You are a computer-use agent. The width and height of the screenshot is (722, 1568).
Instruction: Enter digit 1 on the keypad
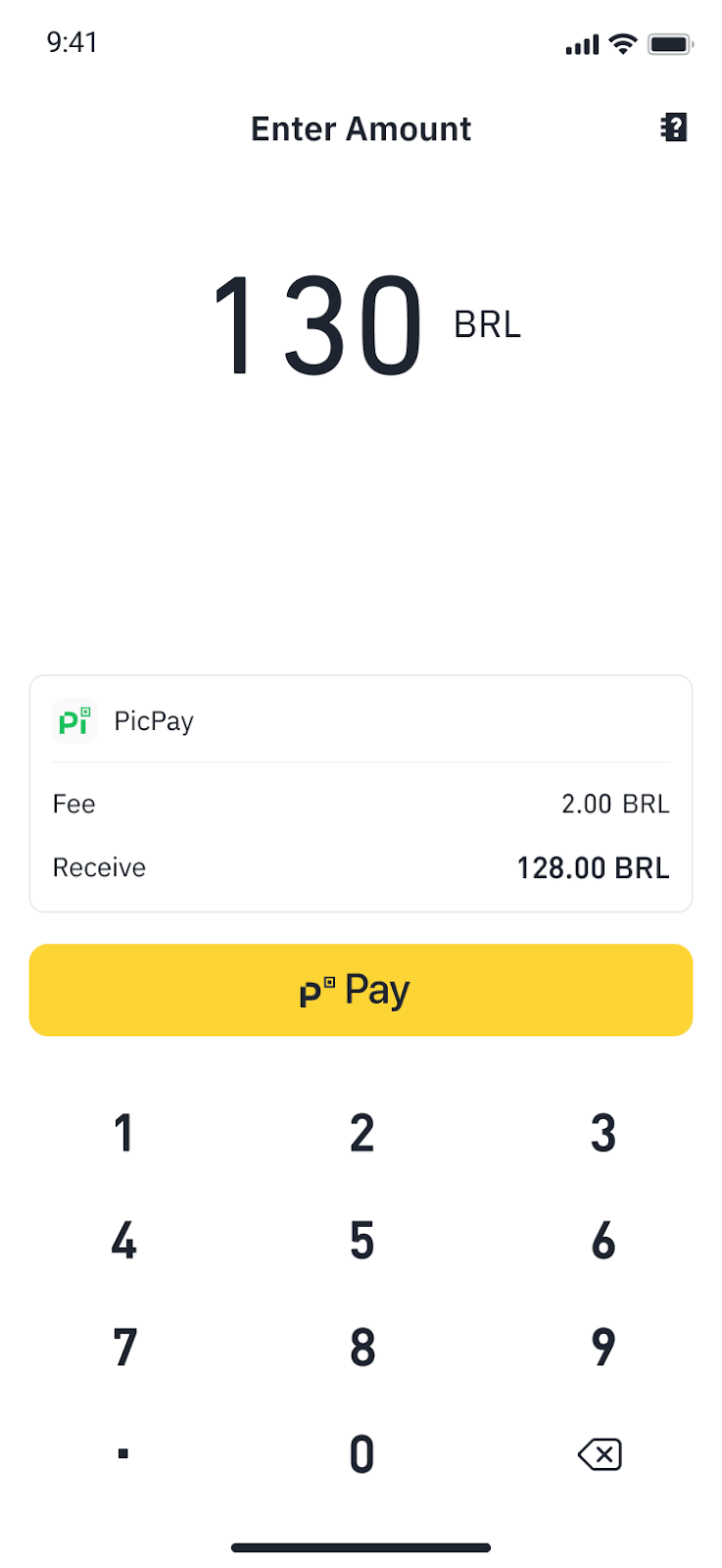123,1134
